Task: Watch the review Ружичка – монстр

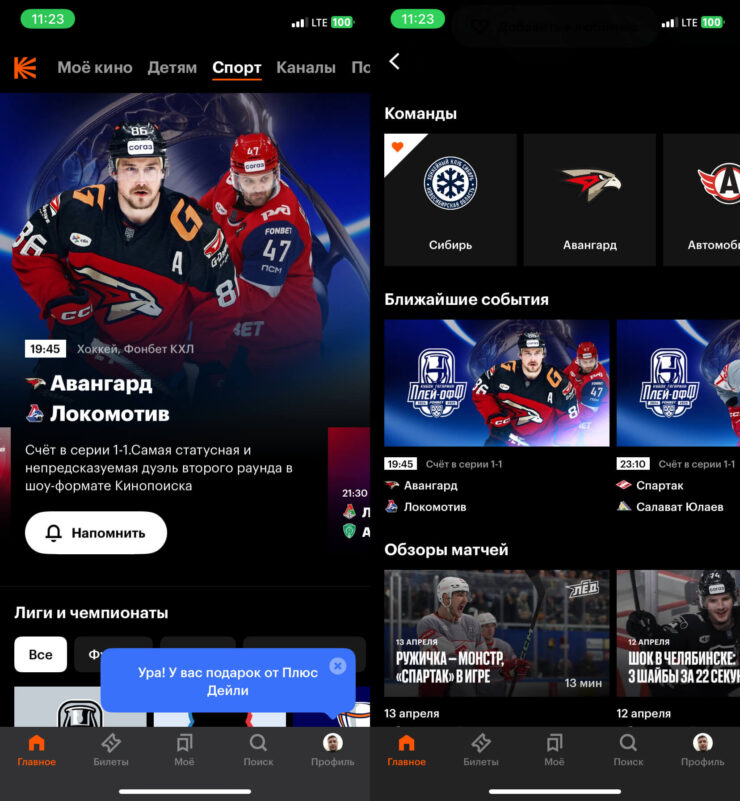Action: (x=496, y=634)
